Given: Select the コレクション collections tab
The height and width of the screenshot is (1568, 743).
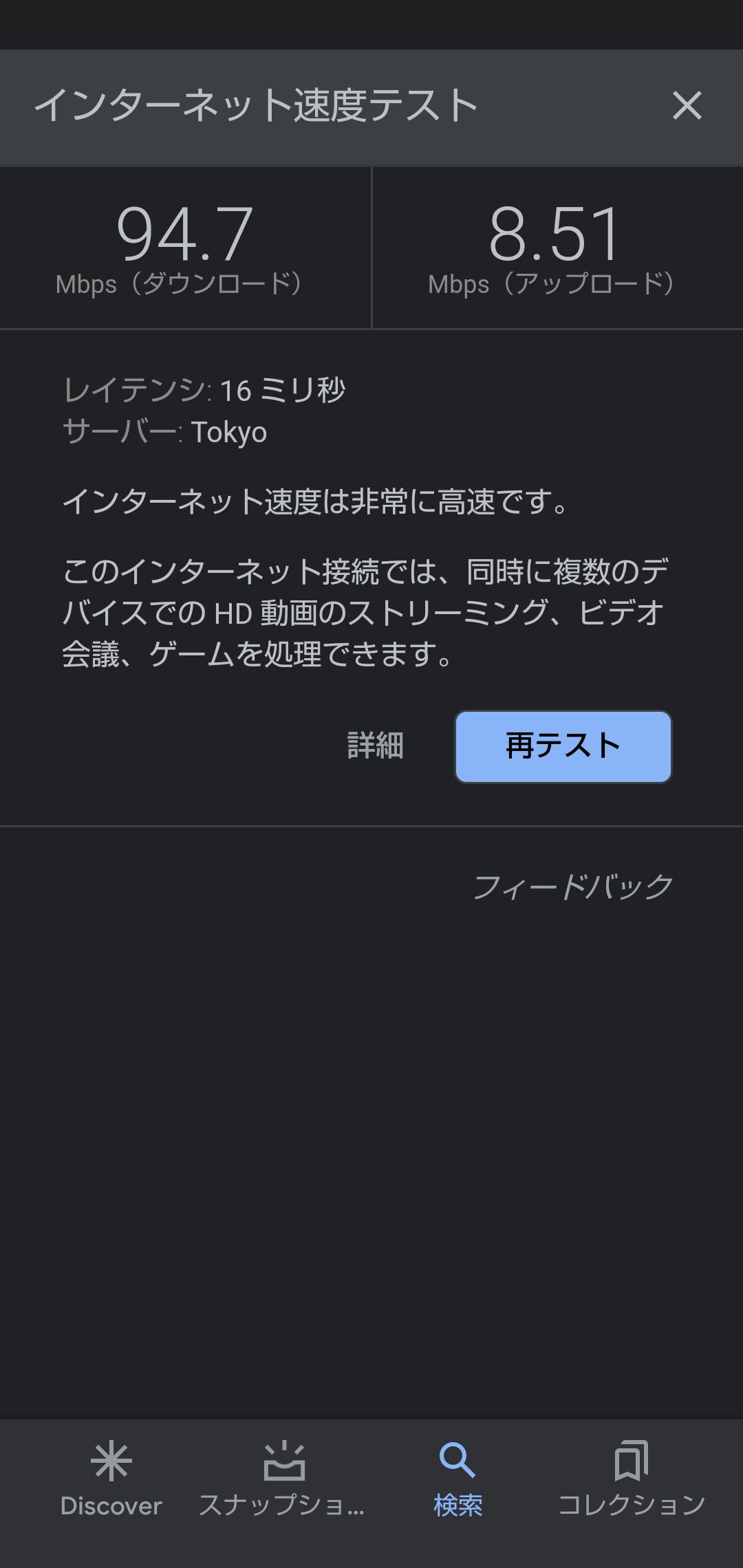Looking at the screenshot, I should coord(631,1477).
